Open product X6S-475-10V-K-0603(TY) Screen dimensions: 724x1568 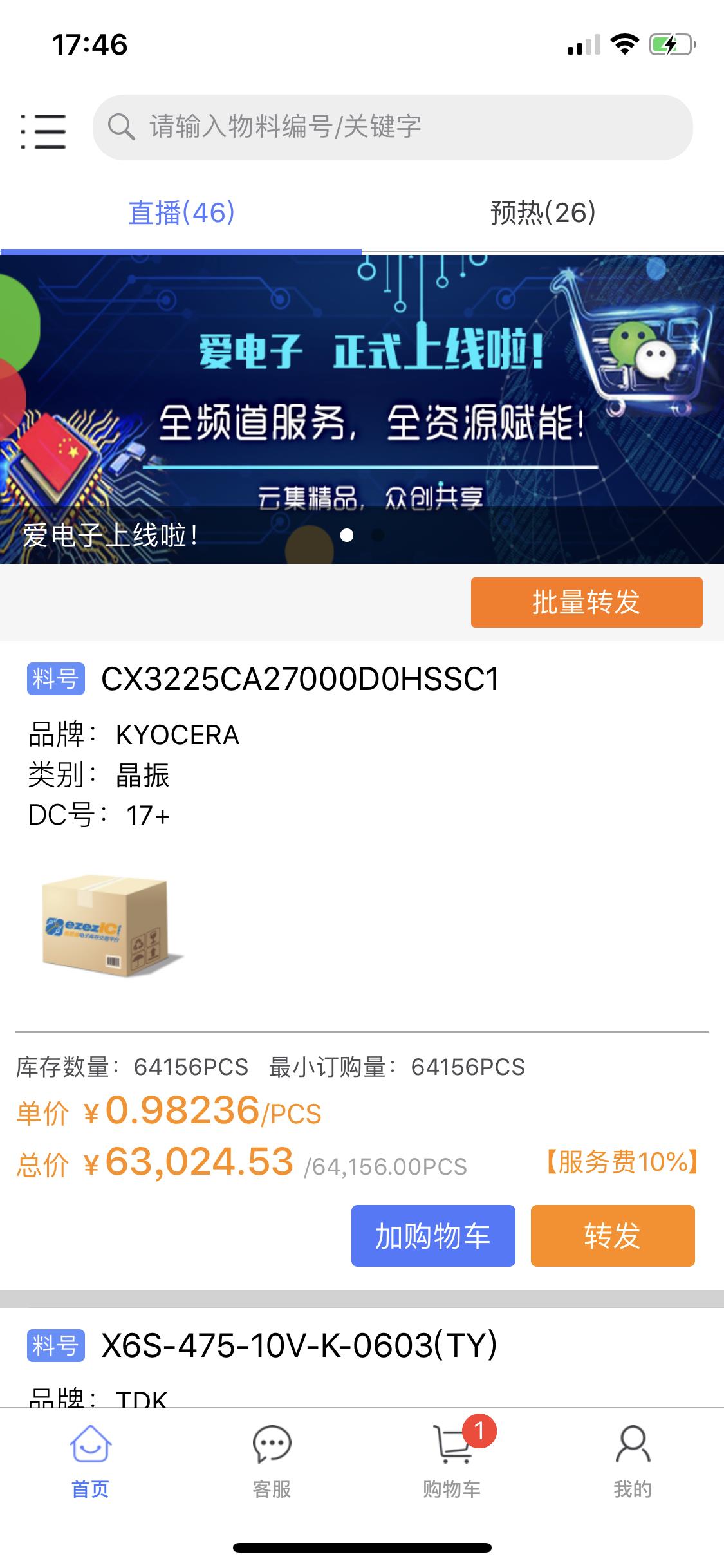299,1345
